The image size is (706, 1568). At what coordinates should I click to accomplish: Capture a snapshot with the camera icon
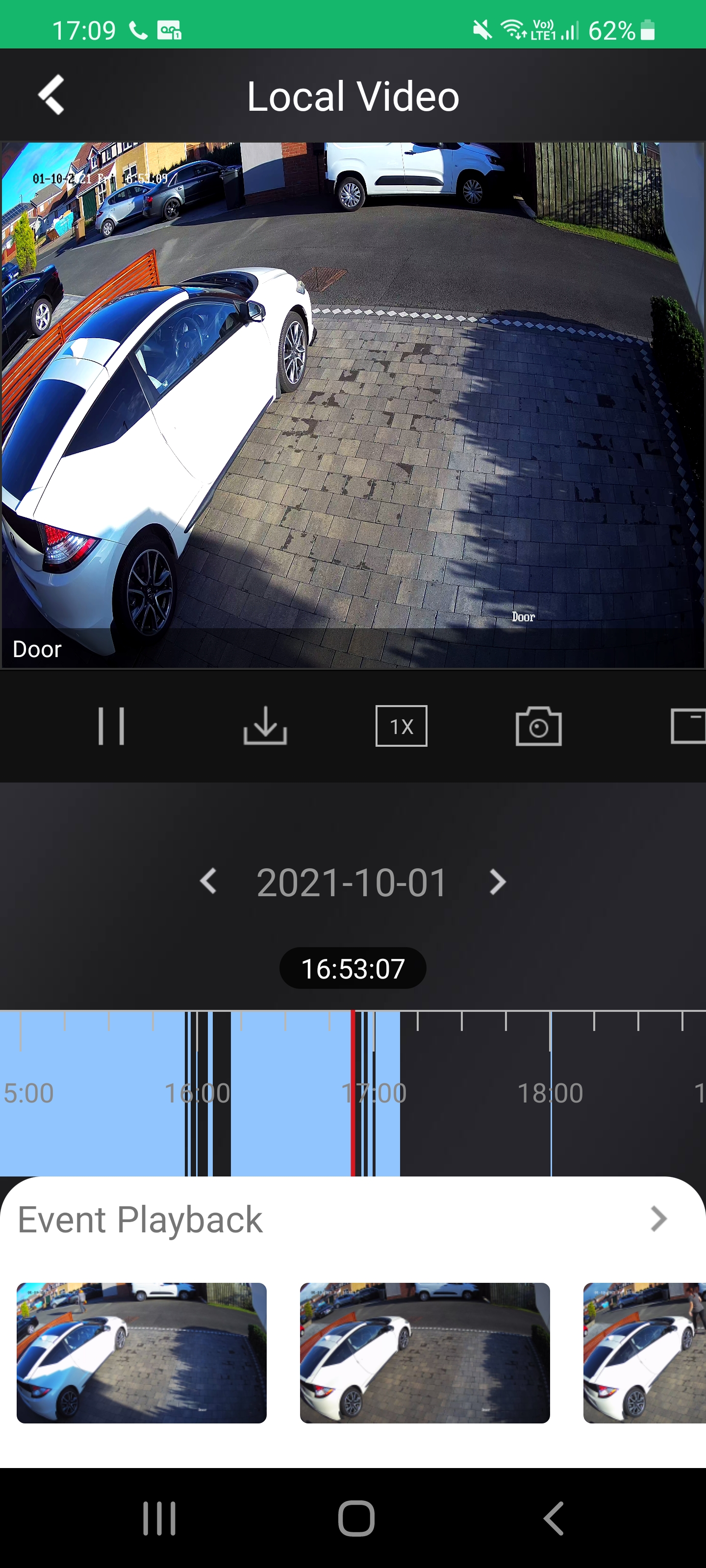coord(538,726)
